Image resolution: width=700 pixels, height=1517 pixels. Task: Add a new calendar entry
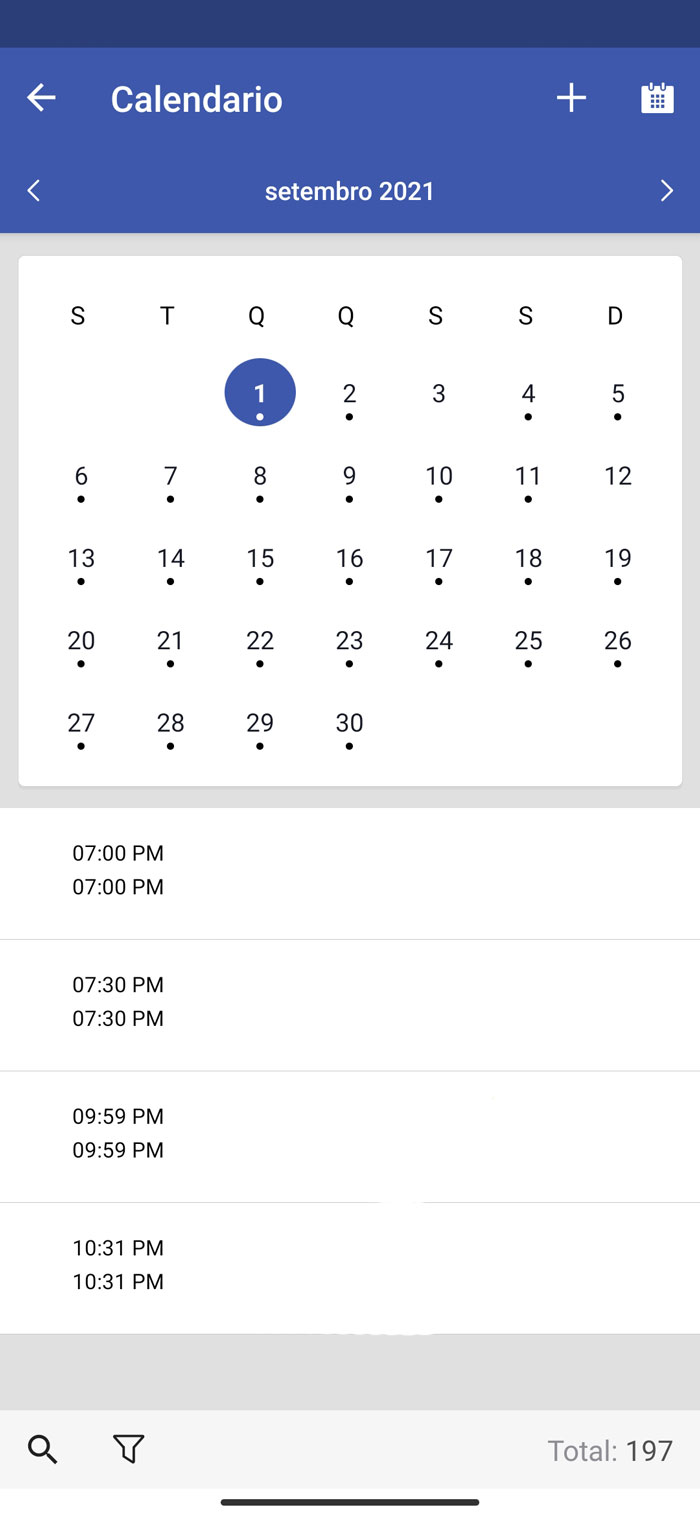(571, 98)
